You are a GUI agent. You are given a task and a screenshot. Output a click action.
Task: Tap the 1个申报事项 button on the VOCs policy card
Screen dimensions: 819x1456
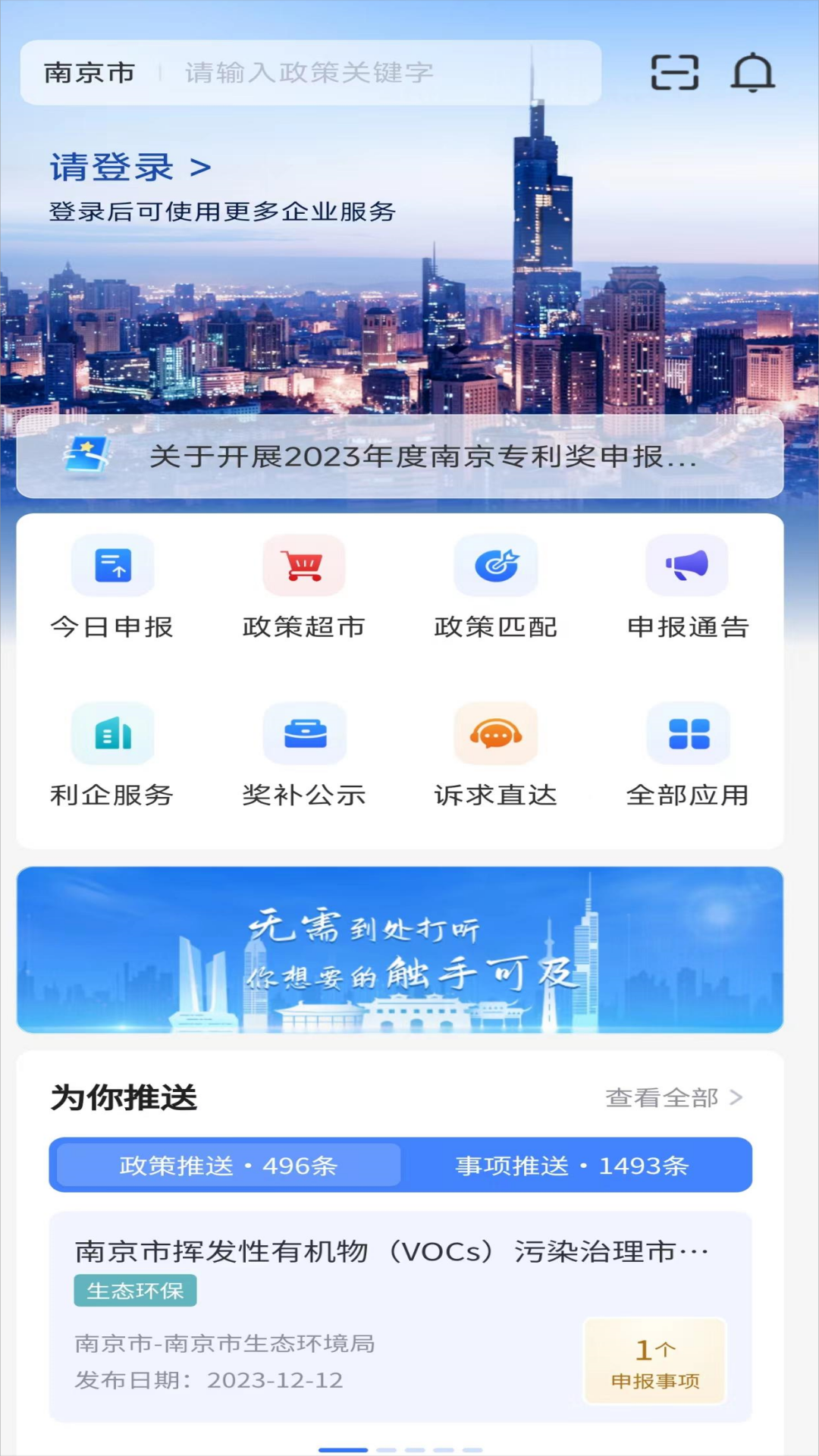pyautogui.click(x=655, y=1360)
